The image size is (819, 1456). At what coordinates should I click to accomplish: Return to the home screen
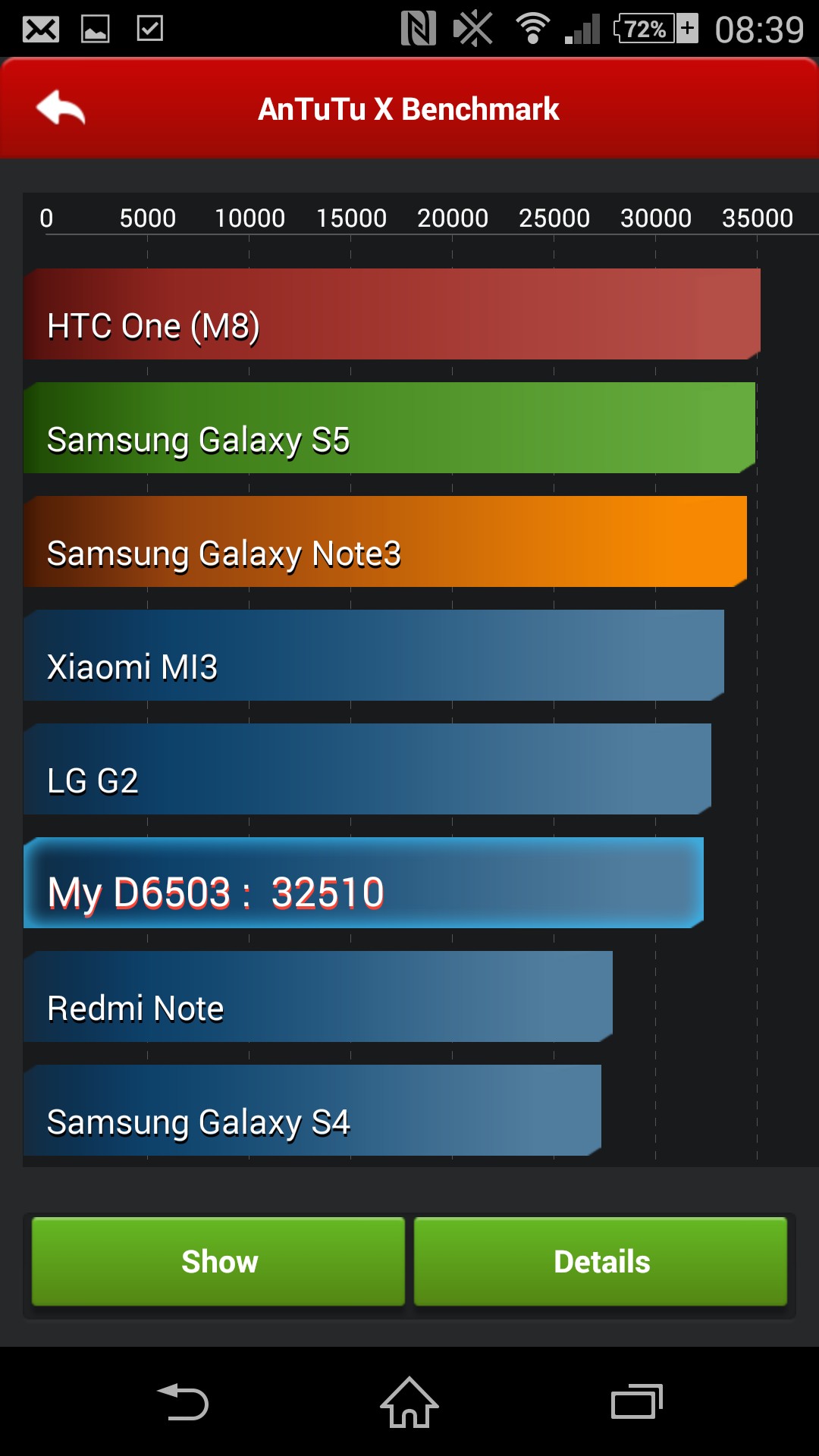tap(409, 1401)
